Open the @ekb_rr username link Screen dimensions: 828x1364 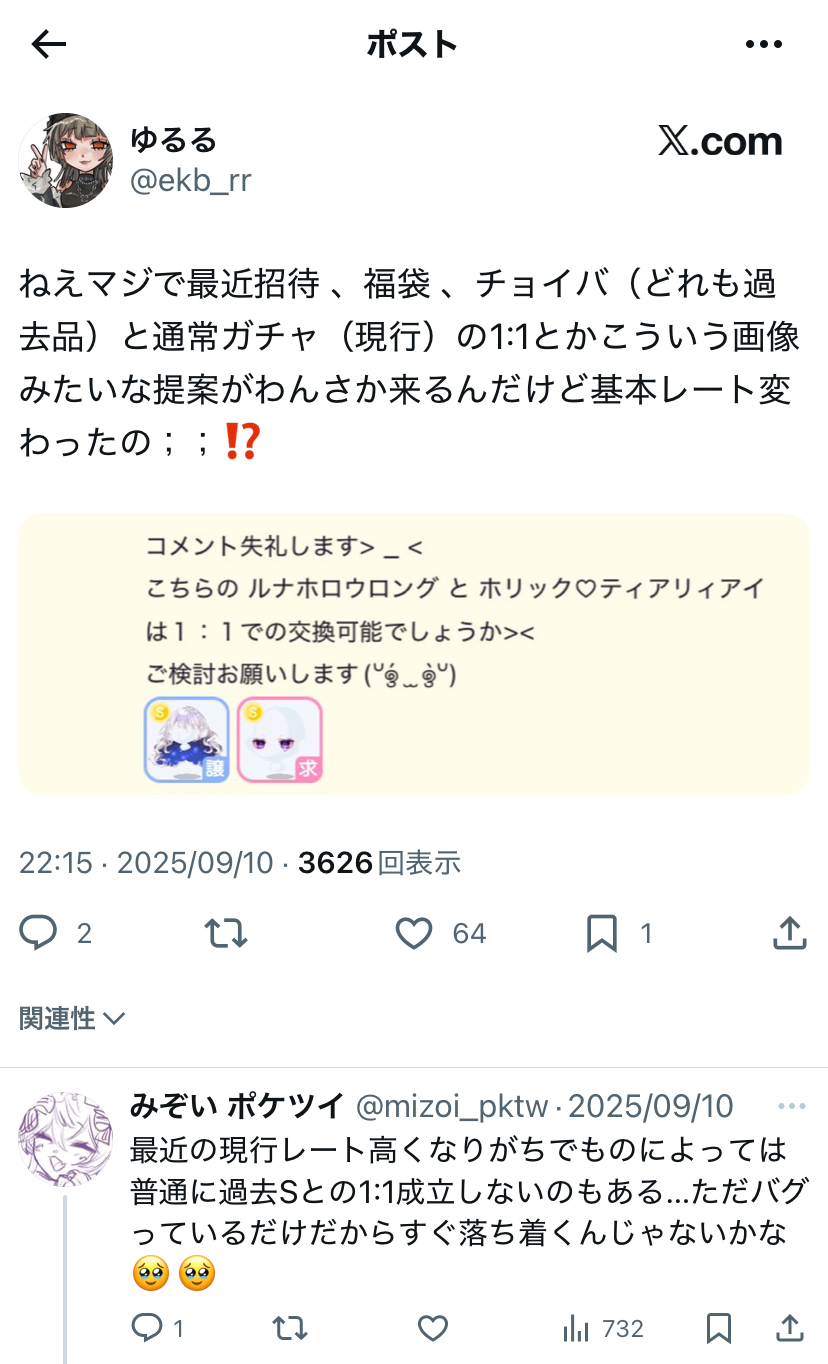coord(190,180)
